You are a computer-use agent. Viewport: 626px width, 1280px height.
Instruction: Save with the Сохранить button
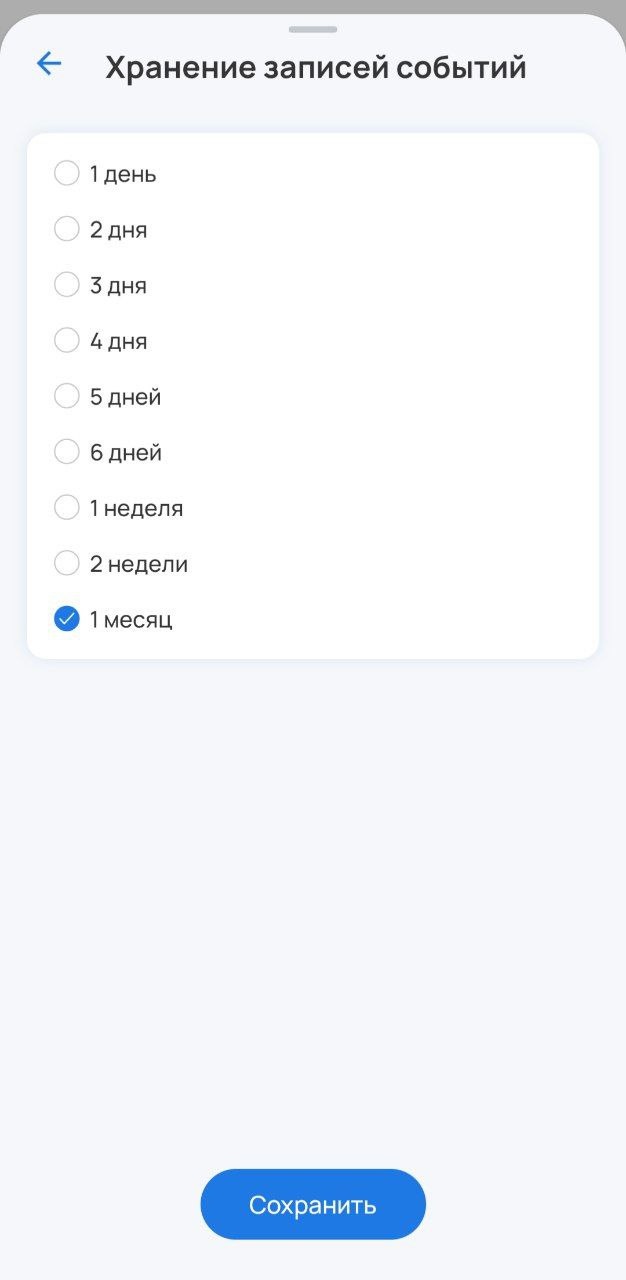[313, 1205]
